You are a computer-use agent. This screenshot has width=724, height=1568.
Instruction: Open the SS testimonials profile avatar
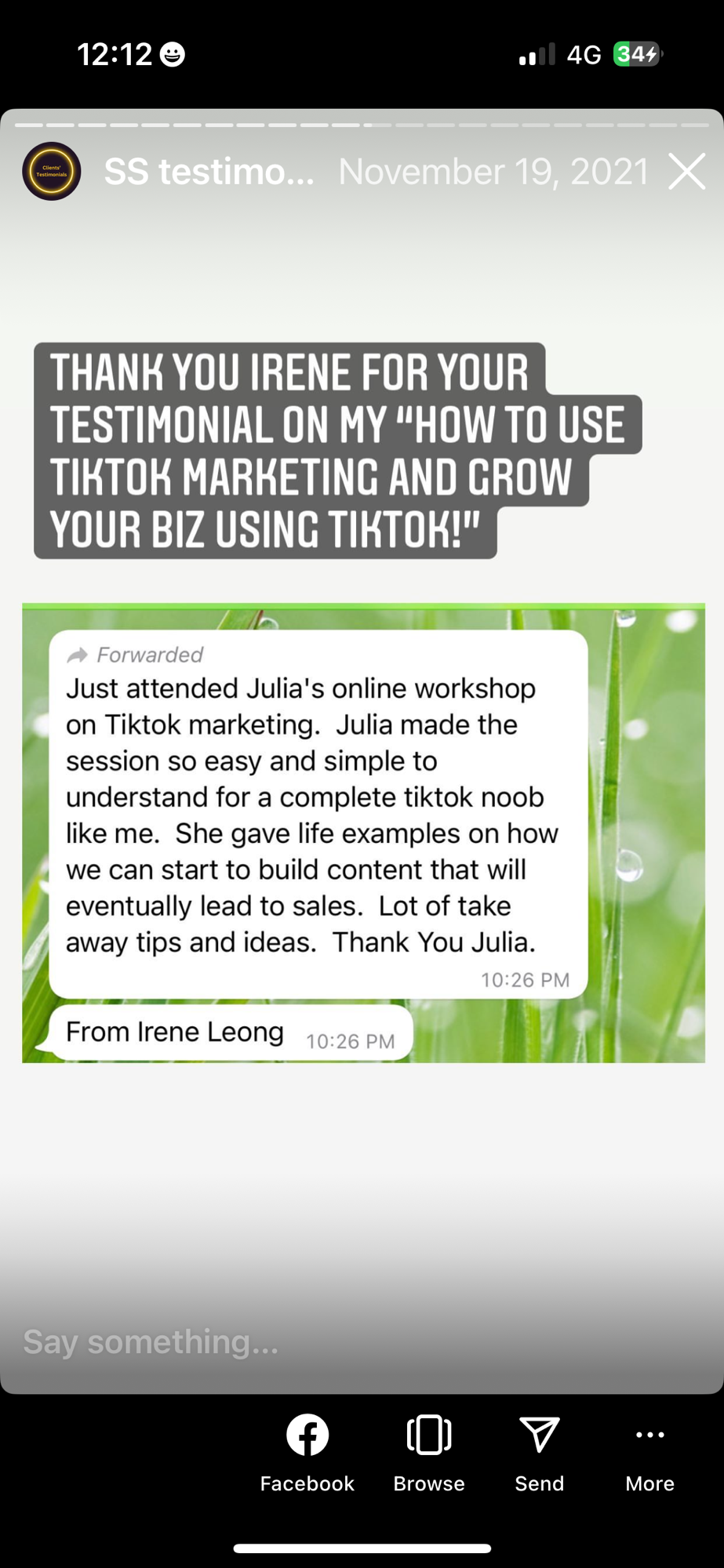pyautogui.click(x=52, y=171)
